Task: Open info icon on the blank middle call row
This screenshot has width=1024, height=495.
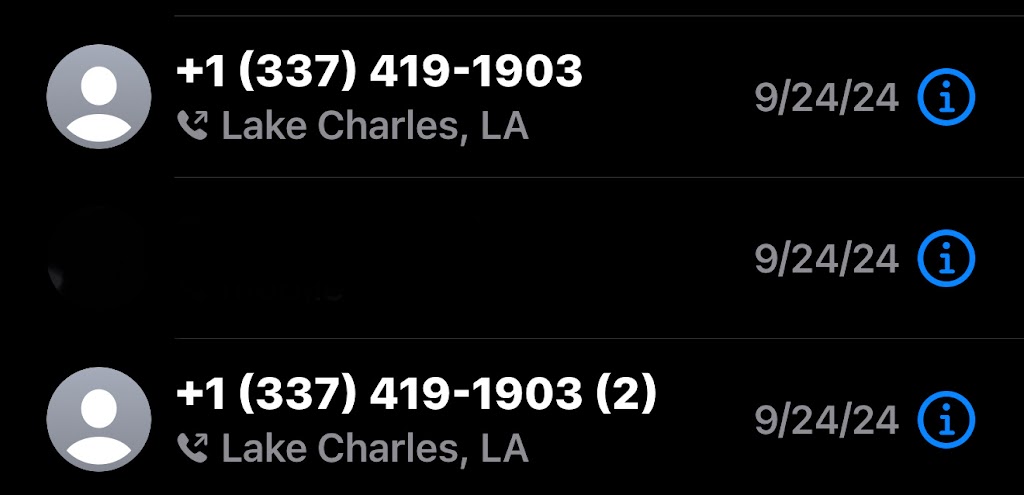Action: tap(945, 259)
